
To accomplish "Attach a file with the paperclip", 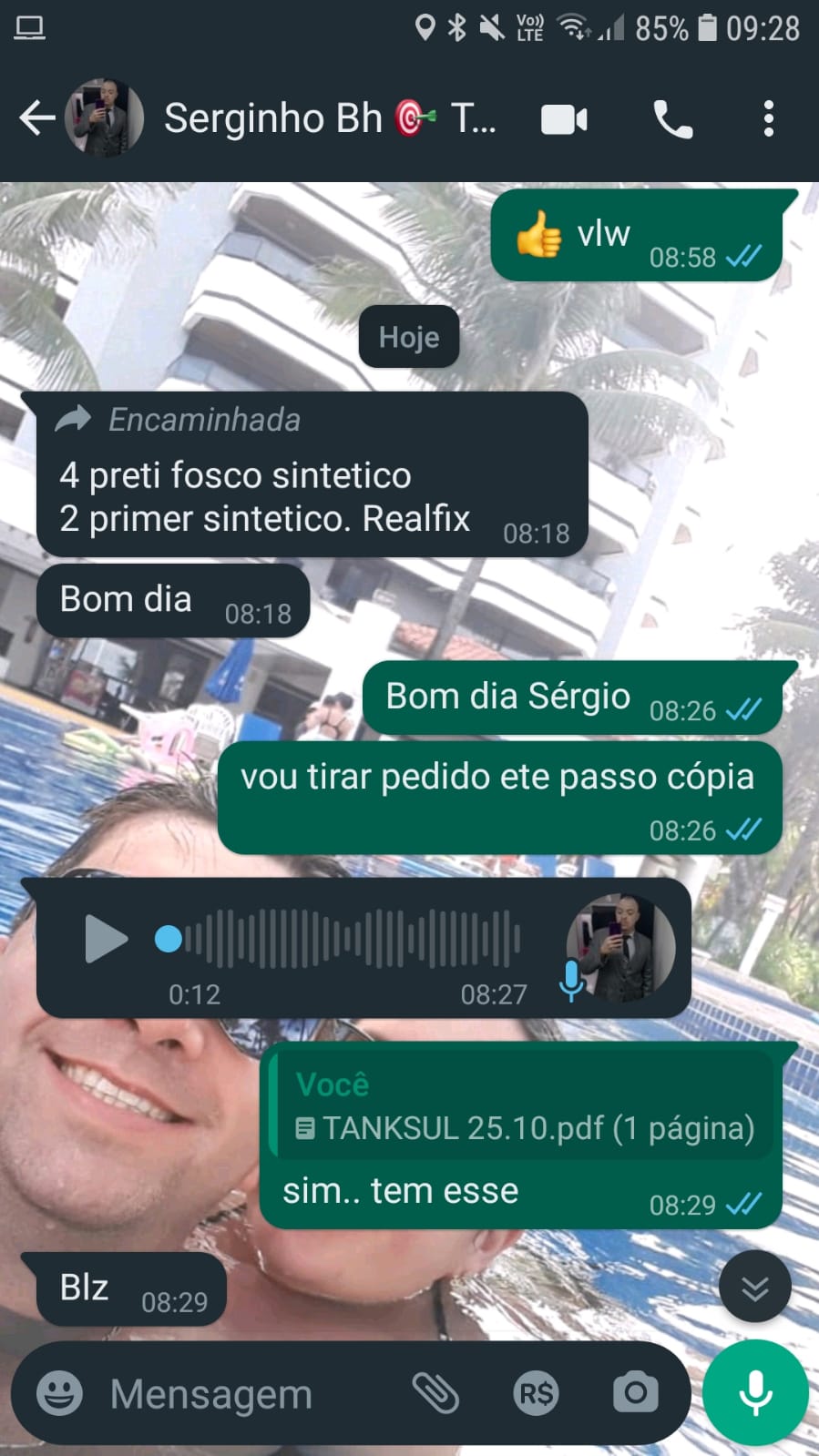I will point(435,1393).
